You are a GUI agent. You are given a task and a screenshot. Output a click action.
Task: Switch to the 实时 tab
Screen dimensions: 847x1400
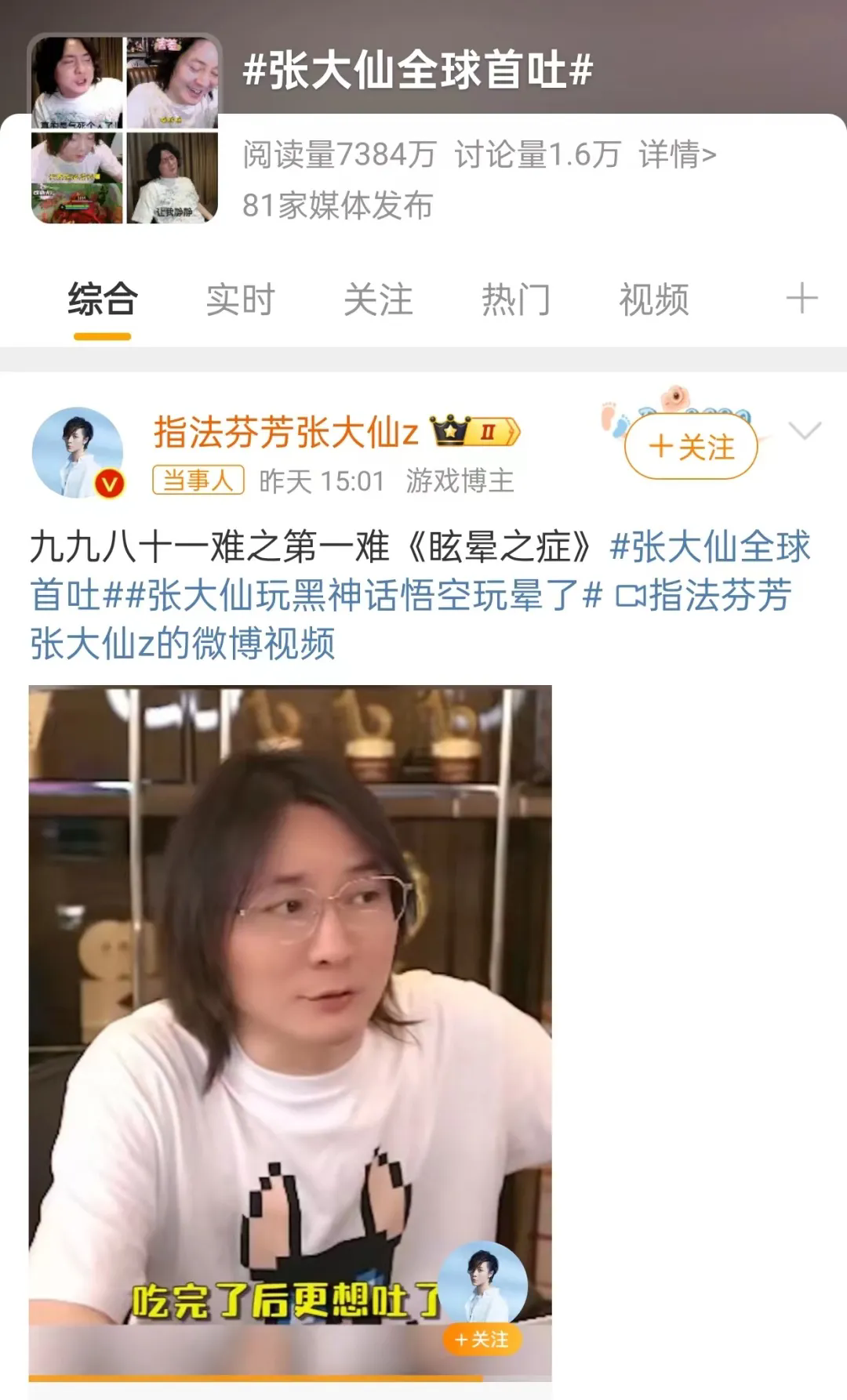tap(240, 300)
